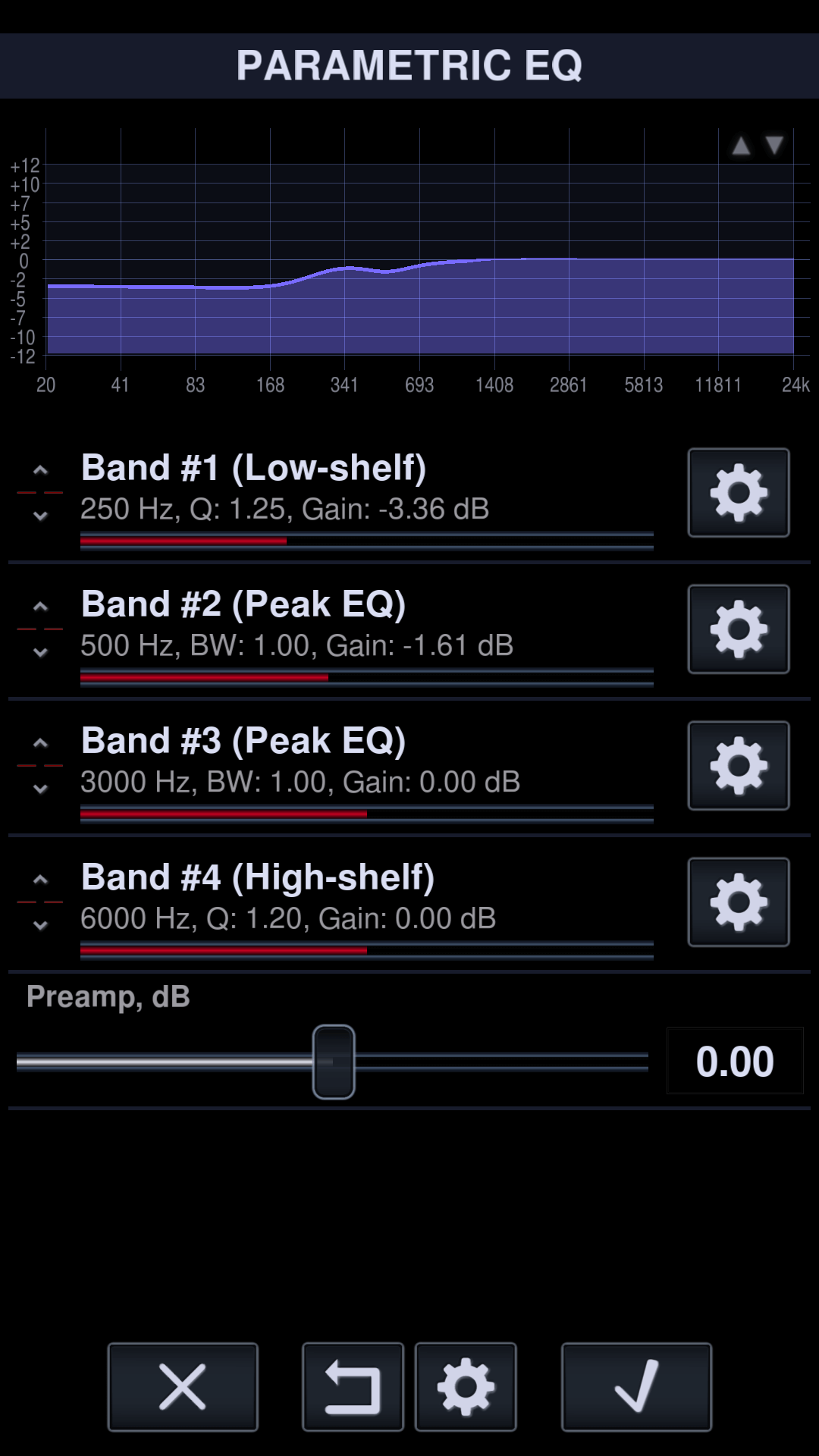Open settings for Band #1 Low-shelf
This screenshot has height=1456, width=819.
(x=738, y=493)
